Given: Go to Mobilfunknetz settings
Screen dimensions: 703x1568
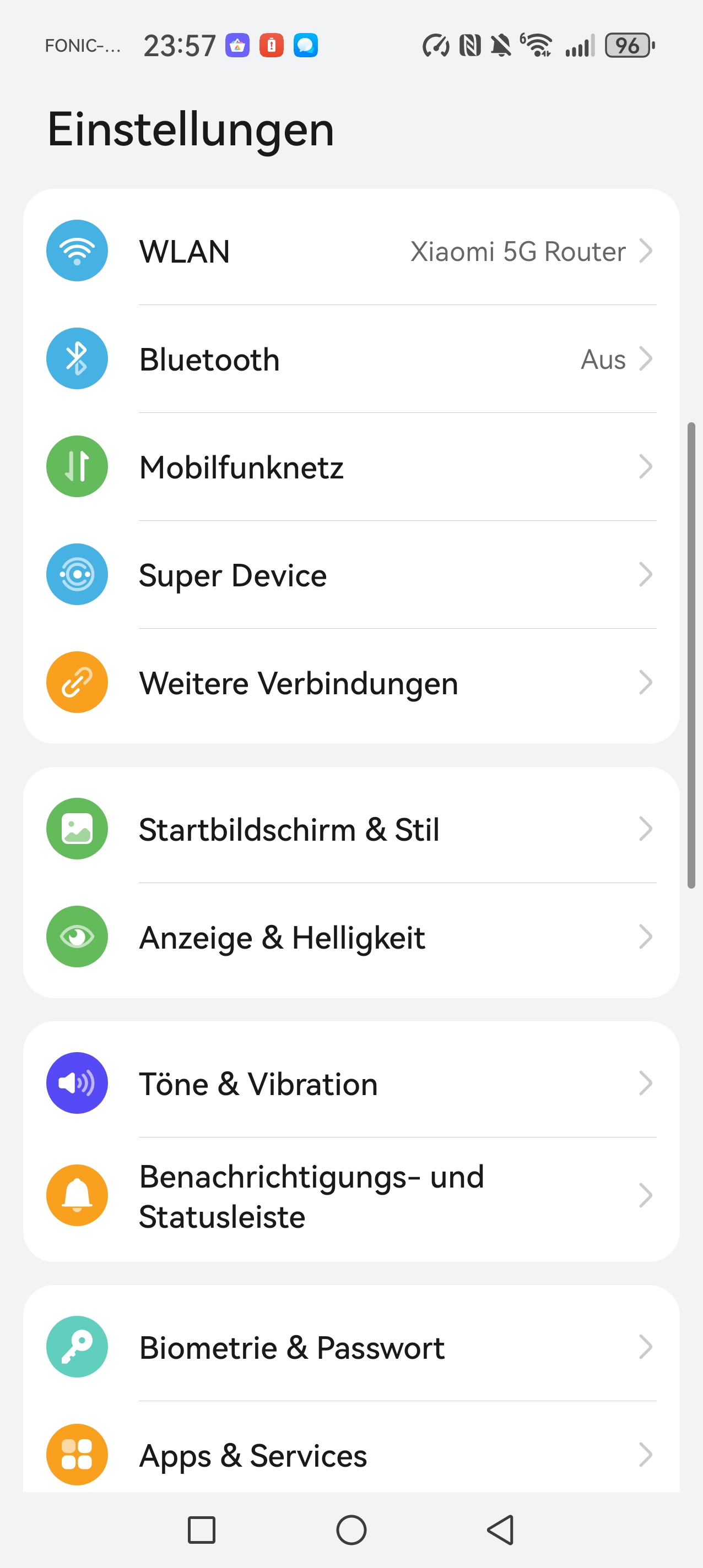Looking at the screenshot, I should [351, 467].
